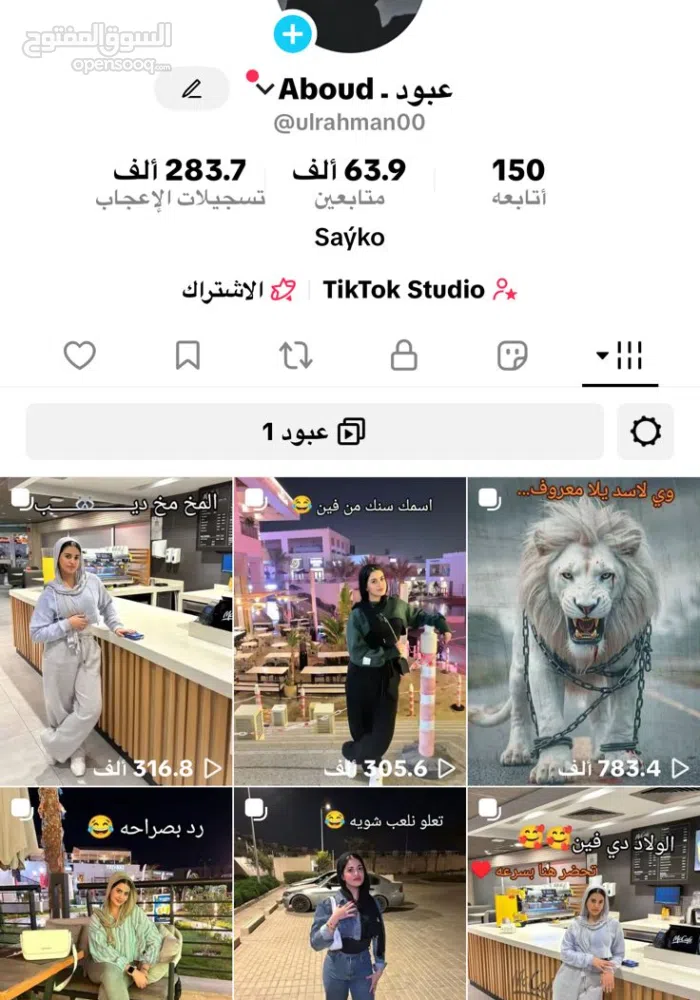
Task: Open the bookmarked favorites tab
Action: pos(188,355)
